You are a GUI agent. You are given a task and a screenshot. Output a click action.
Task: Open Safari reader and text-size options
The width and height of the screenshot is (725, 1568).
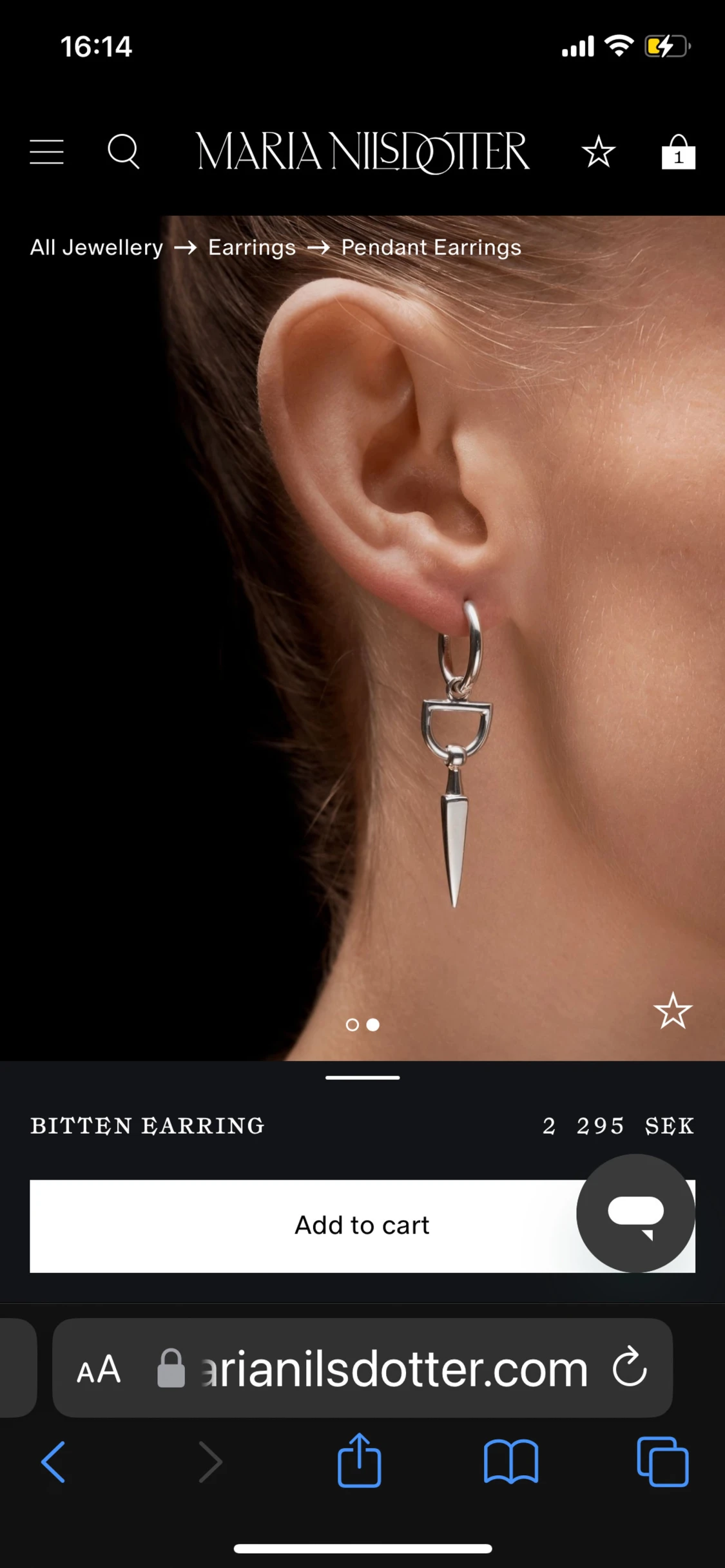99,1368
